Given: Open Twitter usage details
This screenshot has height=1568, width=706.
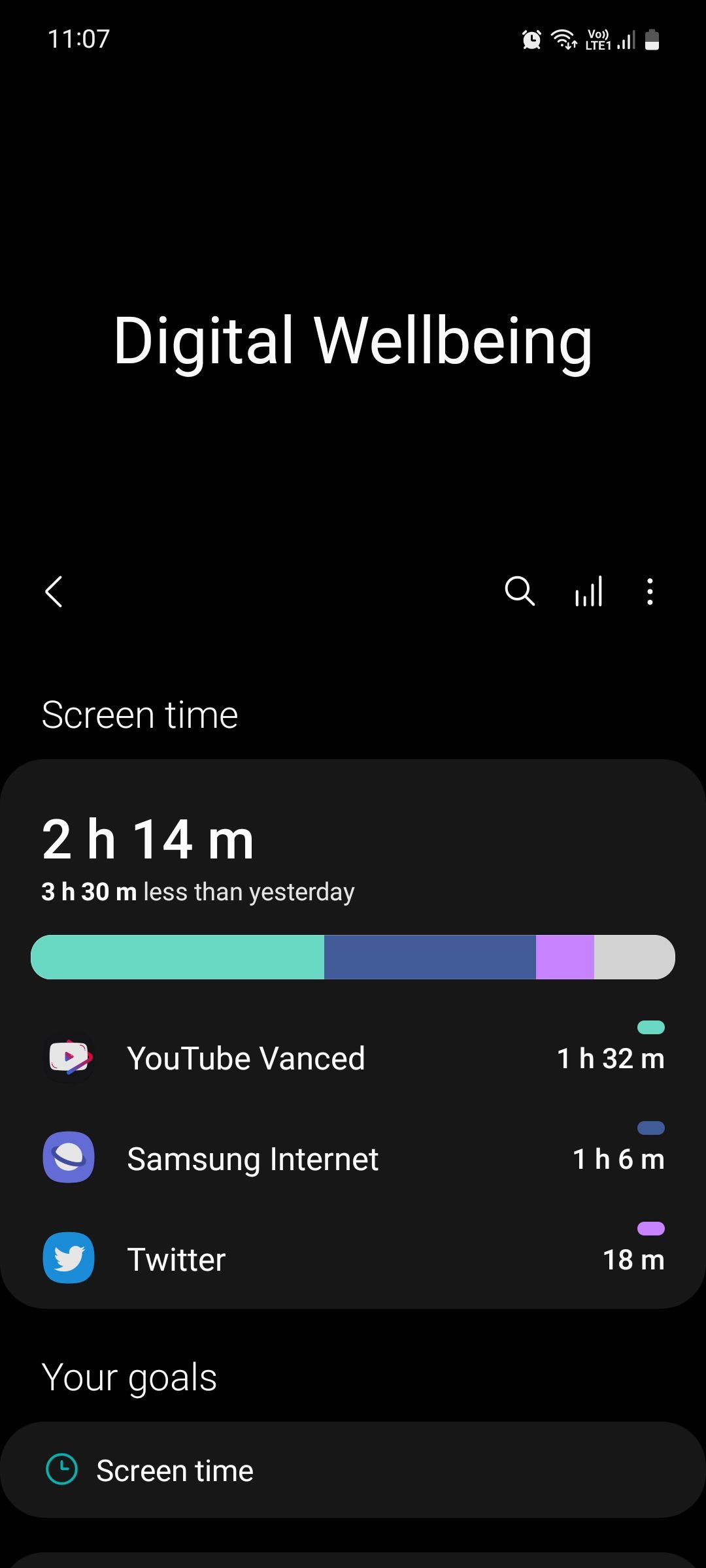Looking at the screenshot, I should coord(353,1259).
